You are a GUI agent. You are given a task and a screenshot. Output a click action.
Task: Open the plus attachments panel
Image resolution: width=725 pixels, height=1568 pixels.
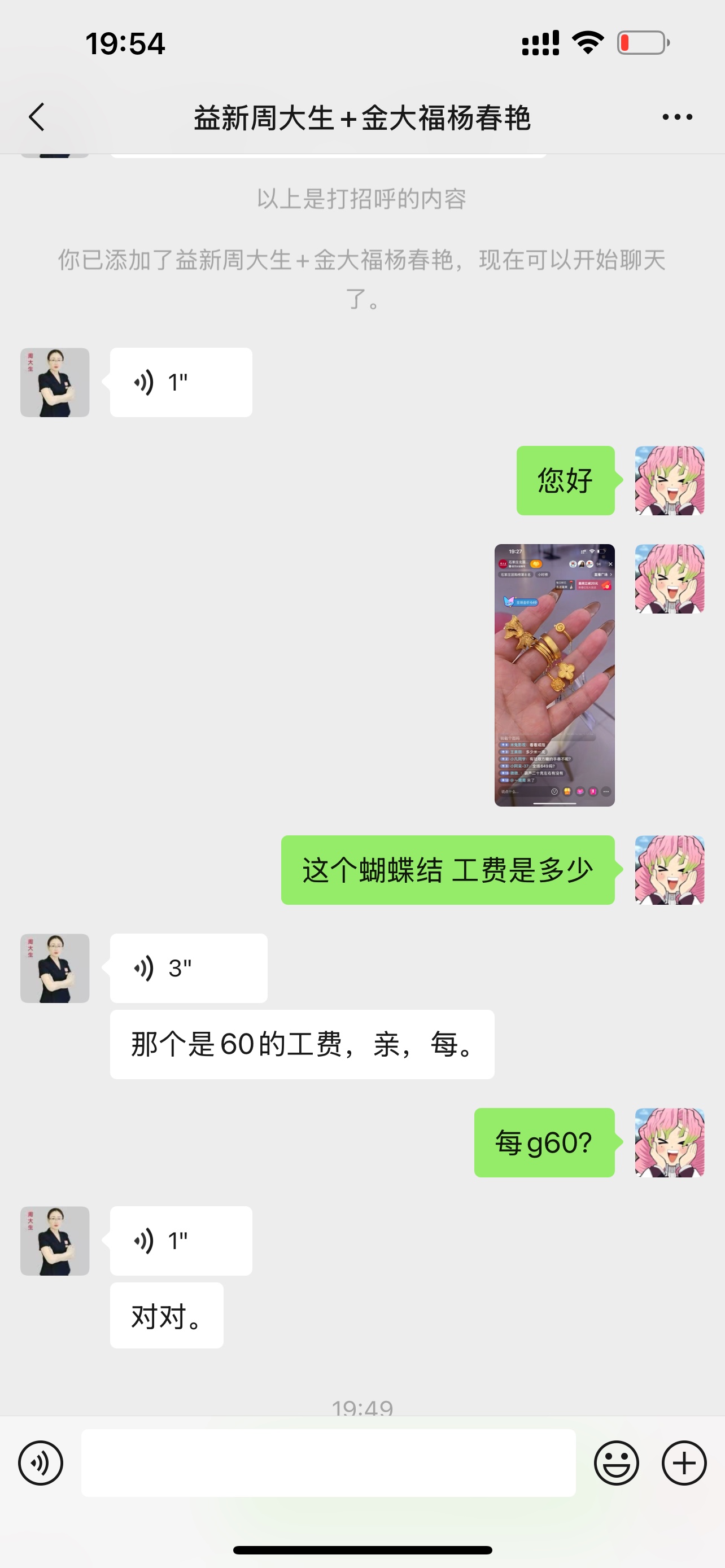[684, 1462]
